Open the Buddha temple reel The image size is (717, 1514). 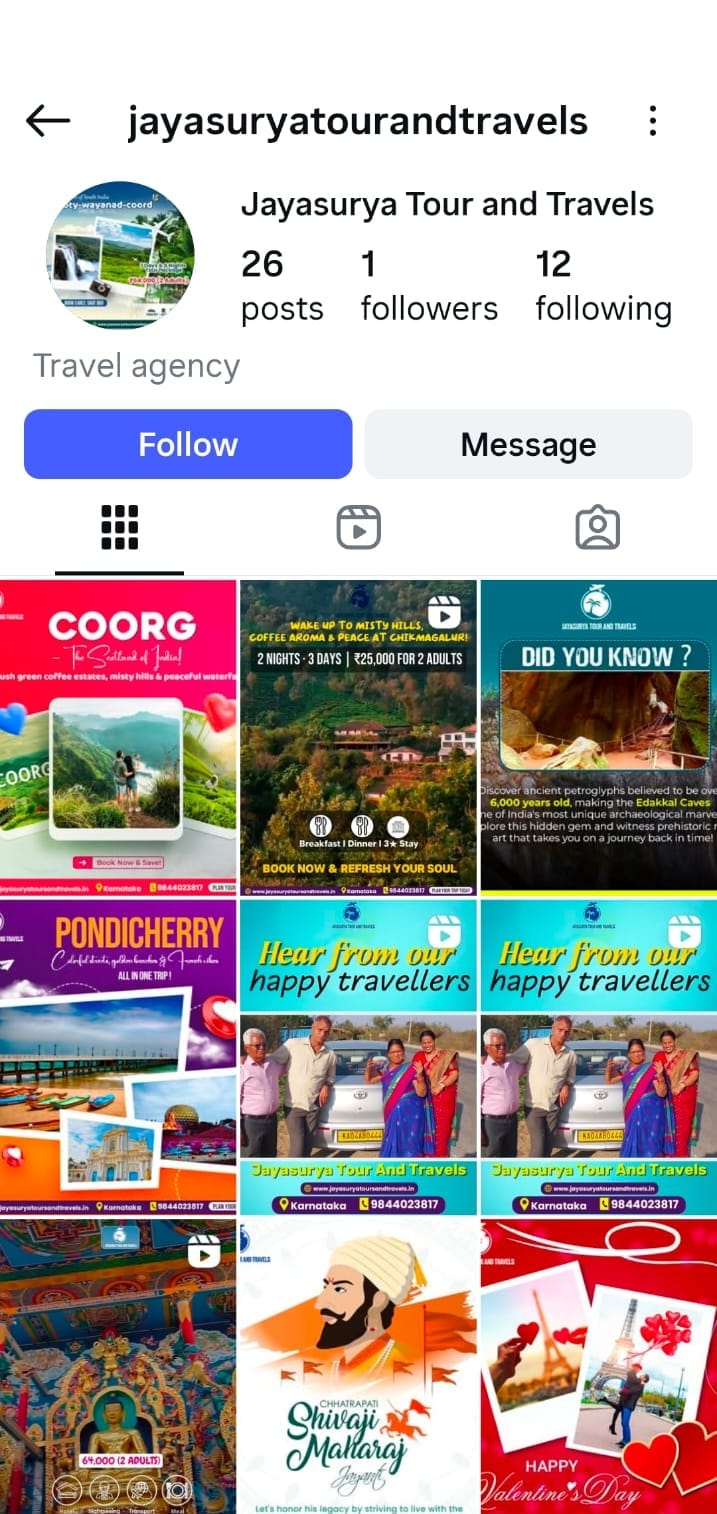click(x=118, y=1366)
